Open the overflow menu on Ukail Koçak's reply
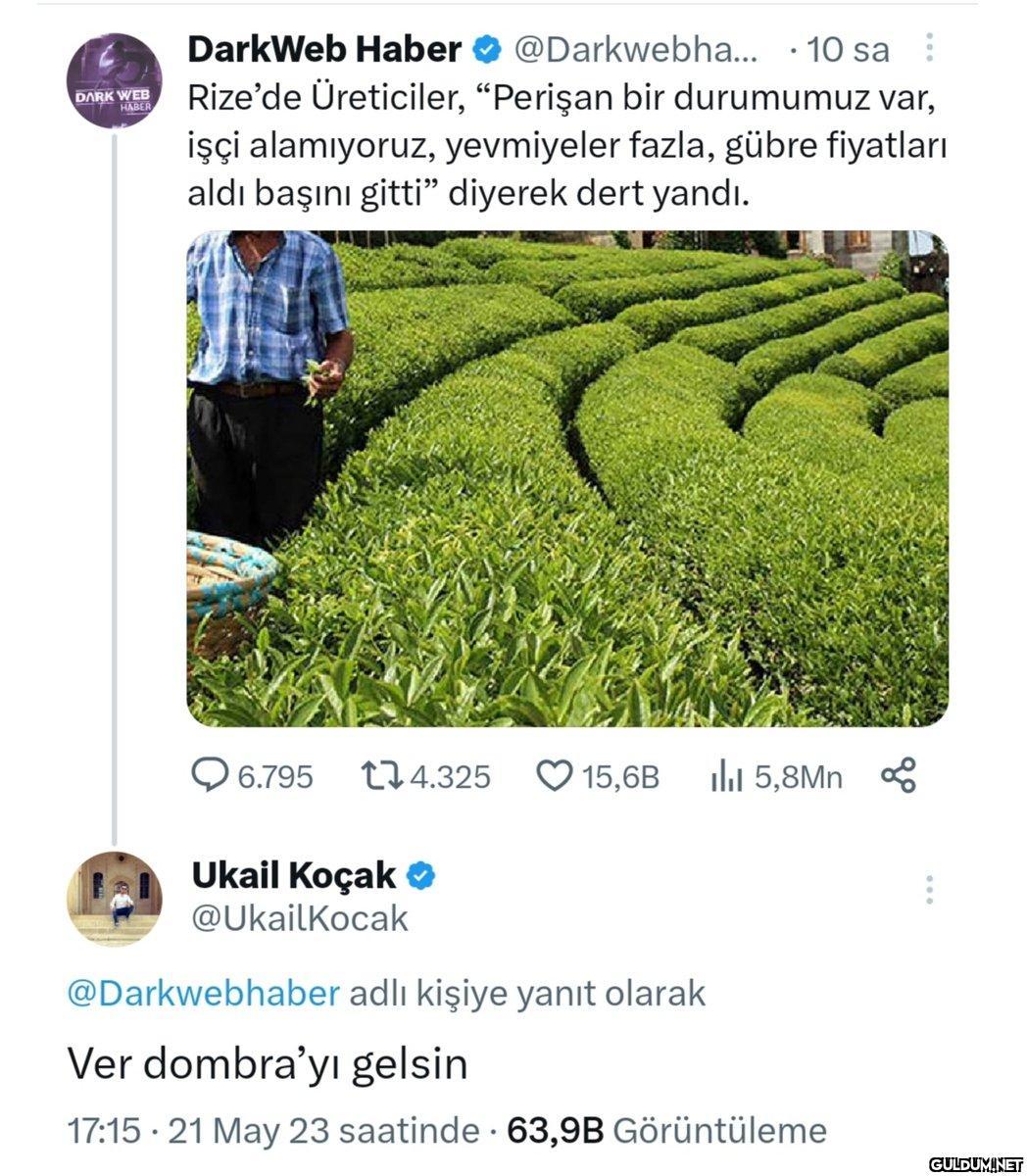Viewport: 1027px width, 1176px height. click(929, 890)
